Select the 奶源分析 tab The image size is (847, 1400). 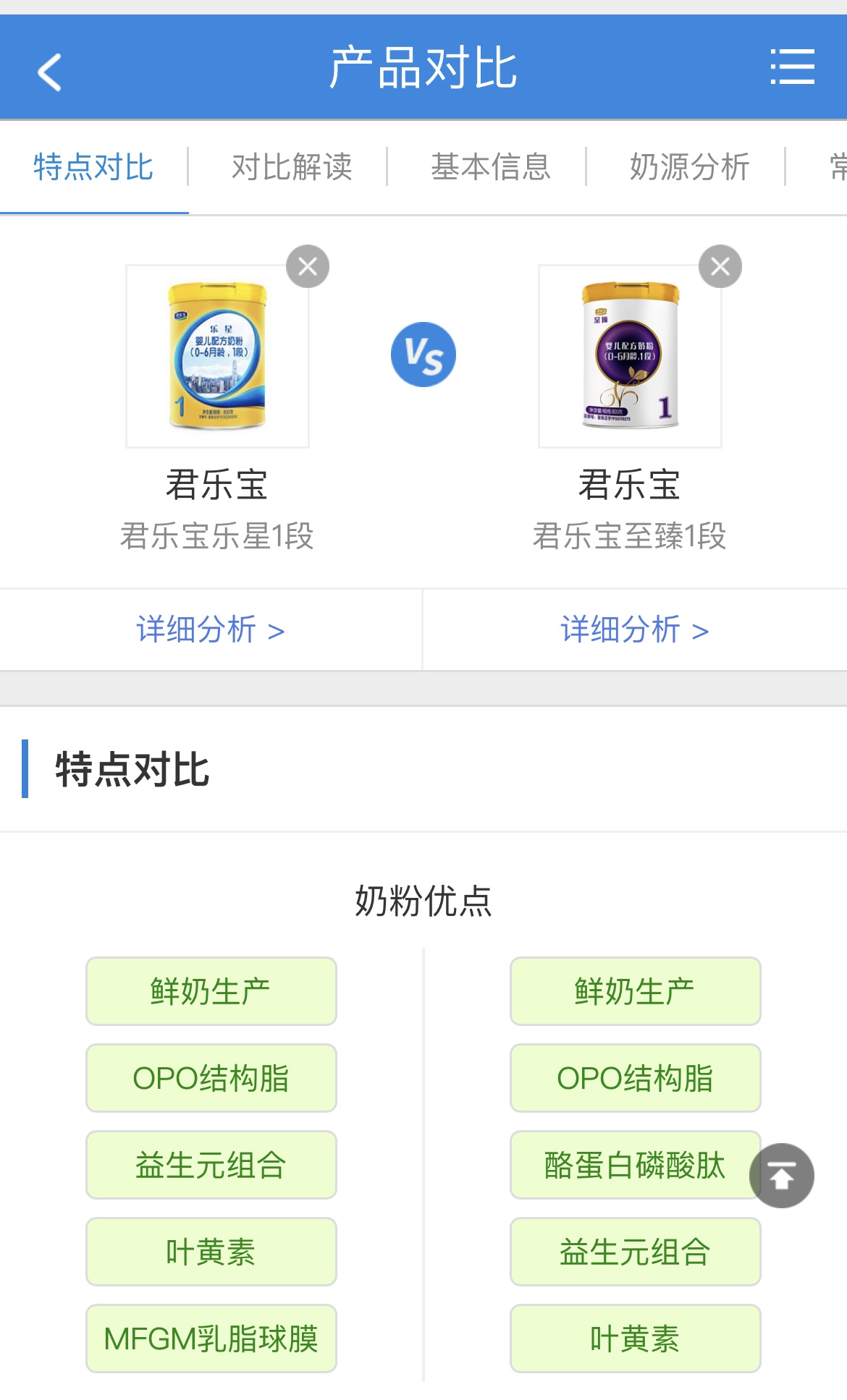689,167
